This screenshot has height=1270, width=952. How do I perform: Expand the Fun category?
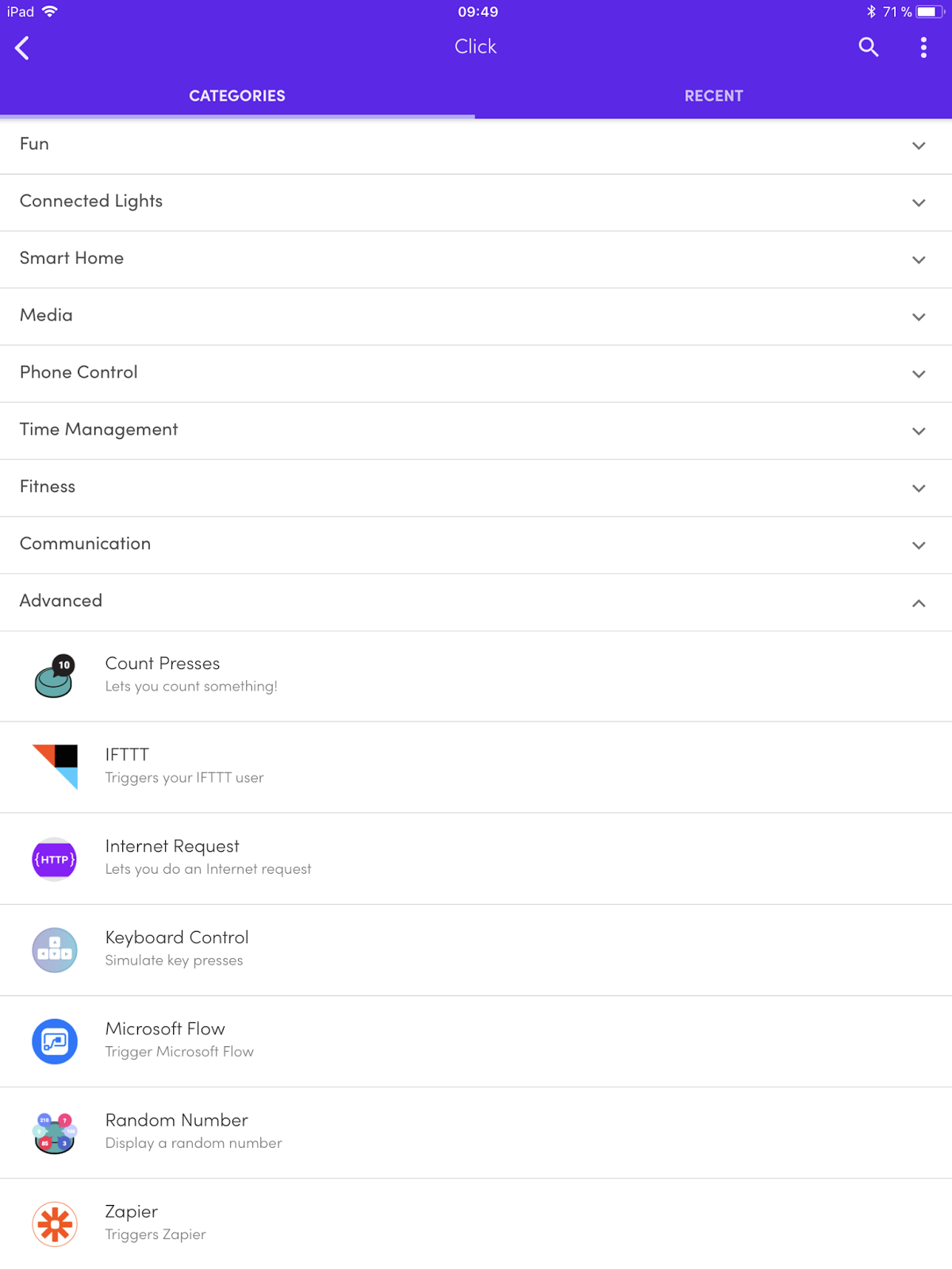point(476,145)
